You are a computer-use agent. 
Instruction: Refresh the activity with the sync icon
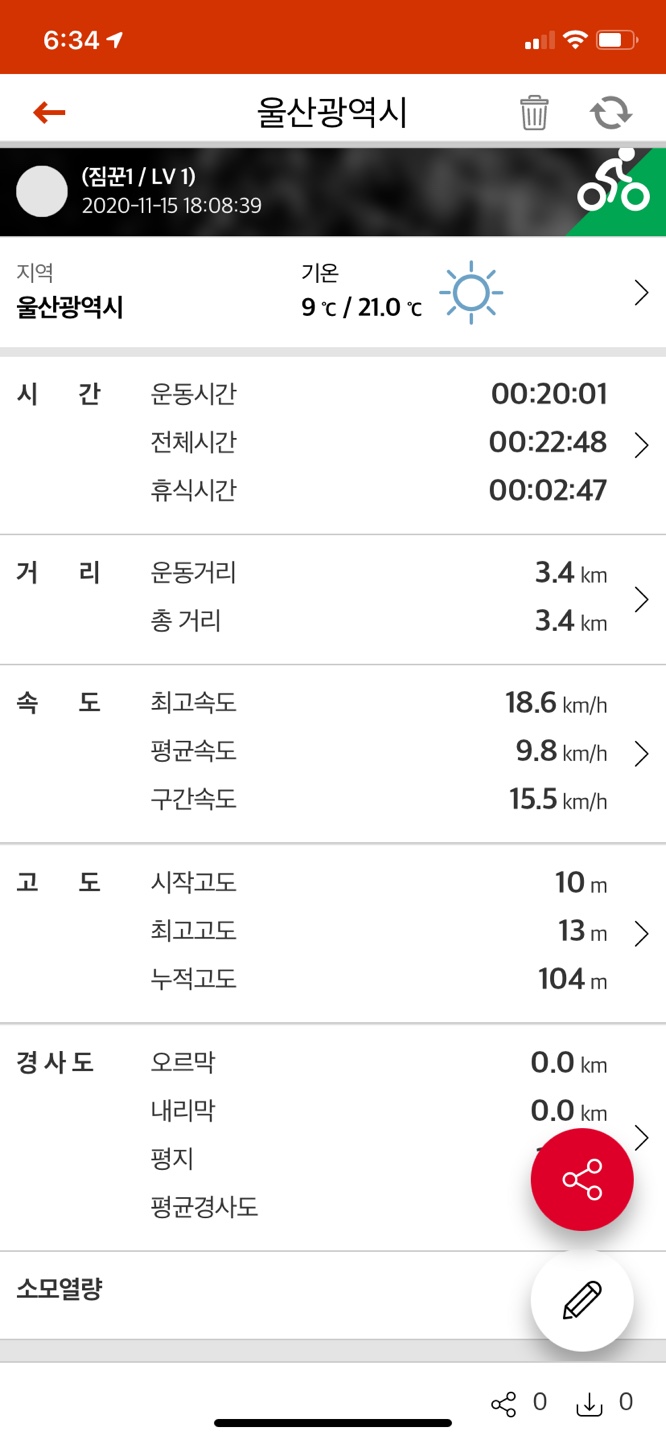coord(611,113)
